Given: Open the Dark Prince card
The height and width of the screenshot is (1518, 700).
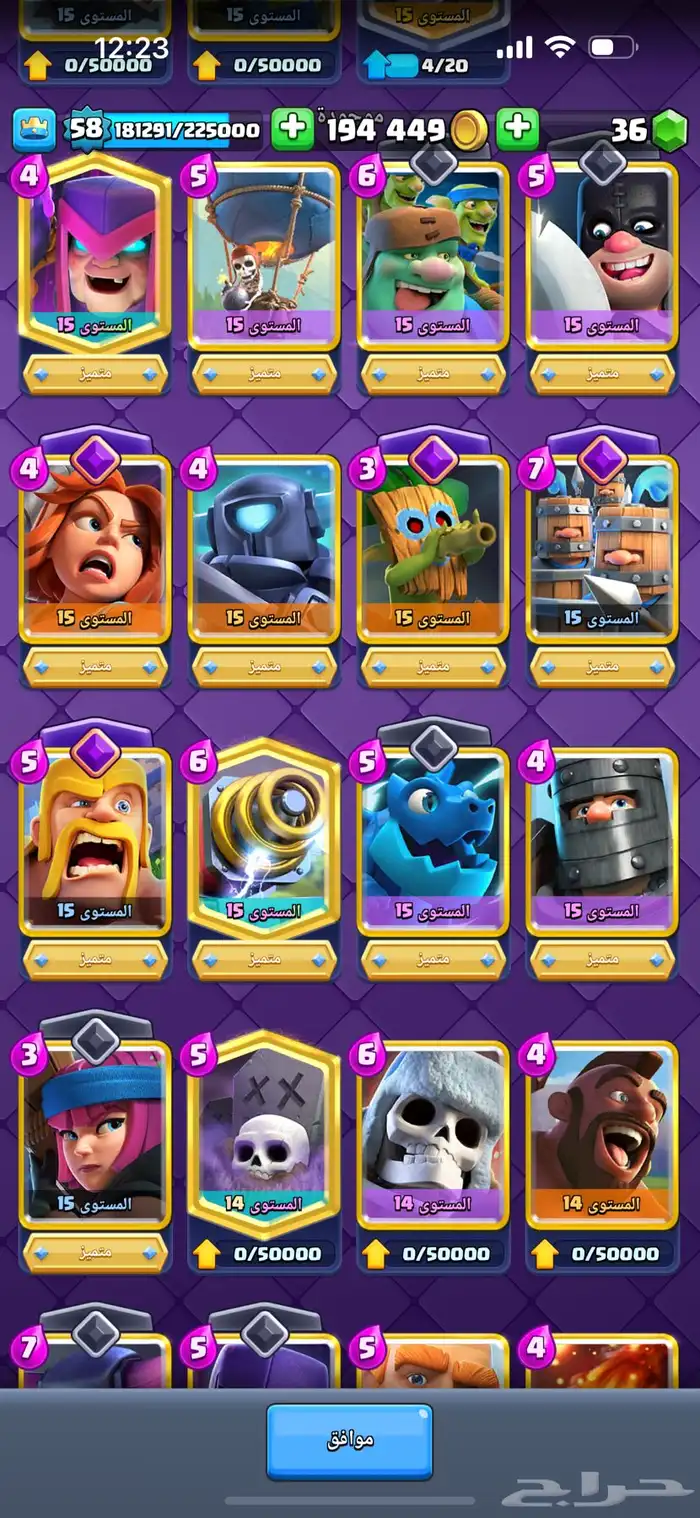Looking at the screenshot, I should pos(602,842).
